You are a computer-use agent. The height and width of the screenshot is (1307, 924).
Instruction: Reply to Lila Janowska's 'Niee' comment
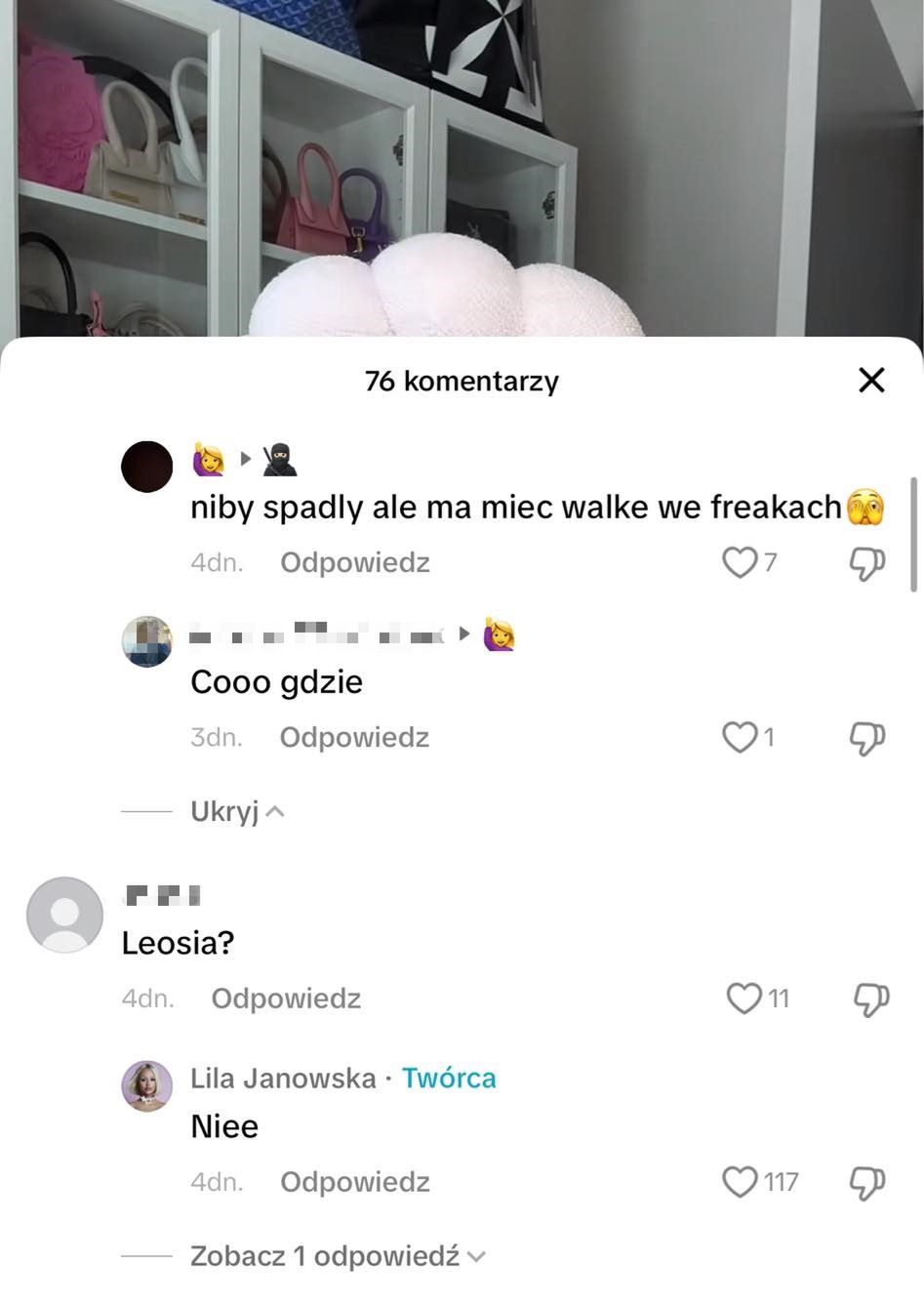coord(355,1182)
